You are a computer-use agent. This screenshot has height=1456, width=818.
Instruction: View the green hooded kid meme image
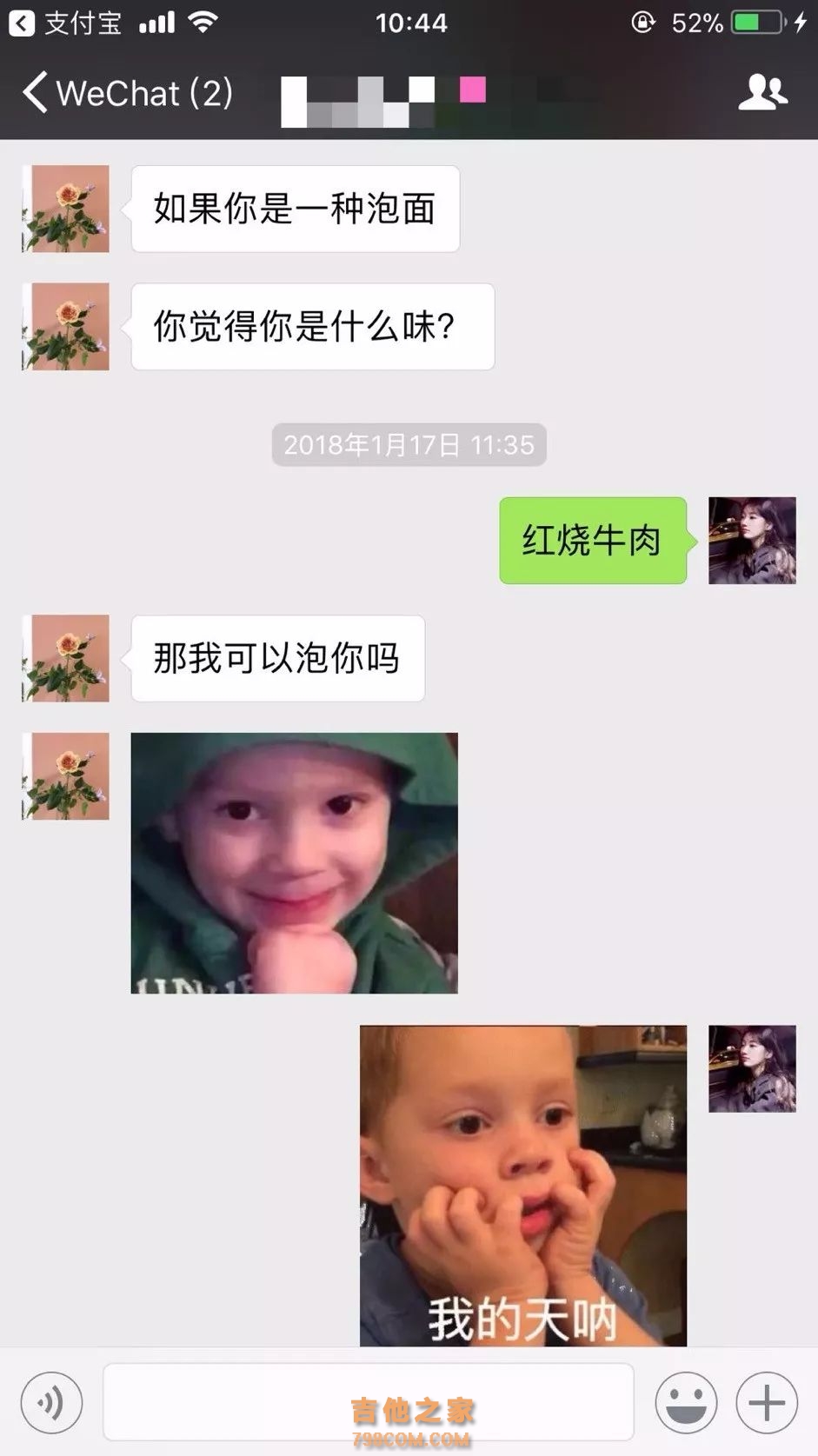[x=294, y=862]
